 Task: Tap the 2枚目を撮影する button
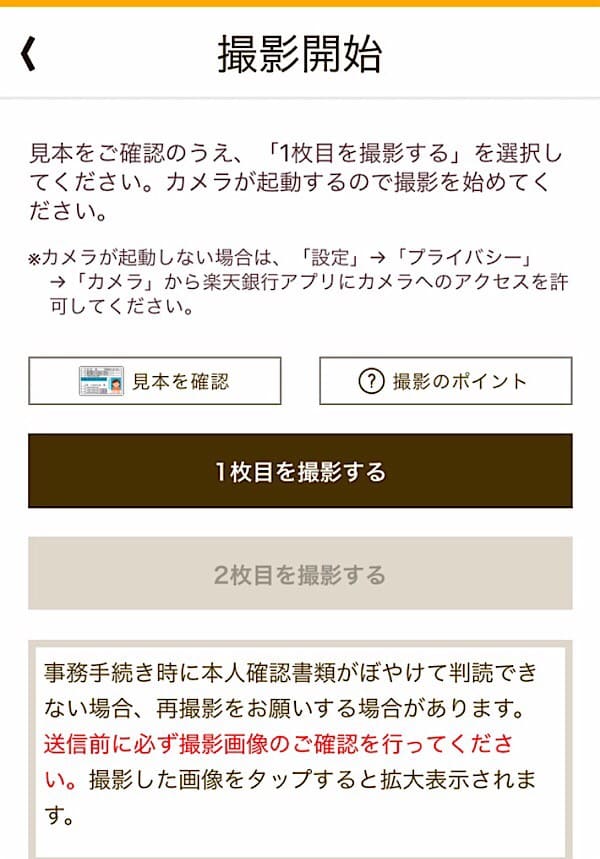point(300,574)
